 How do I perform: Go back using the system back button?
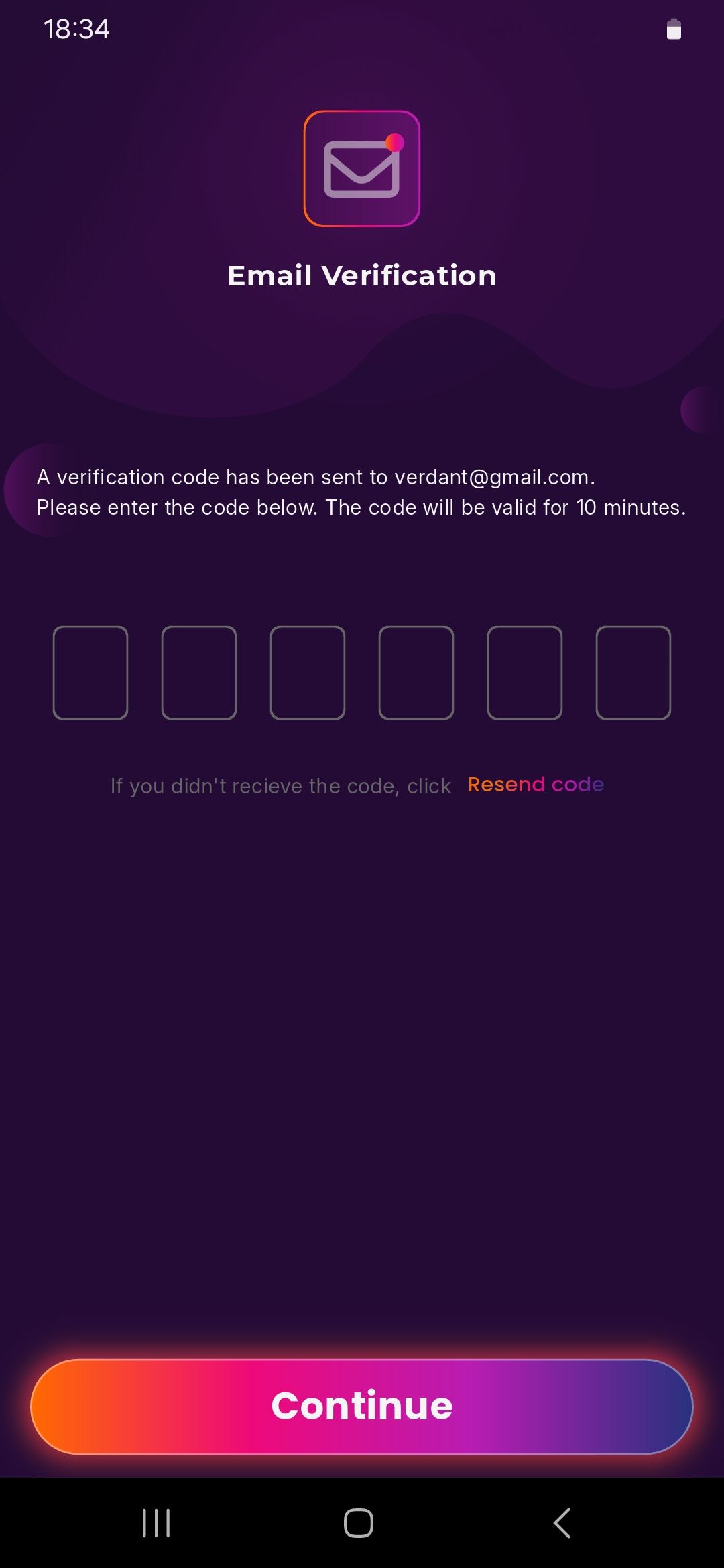562,1522
